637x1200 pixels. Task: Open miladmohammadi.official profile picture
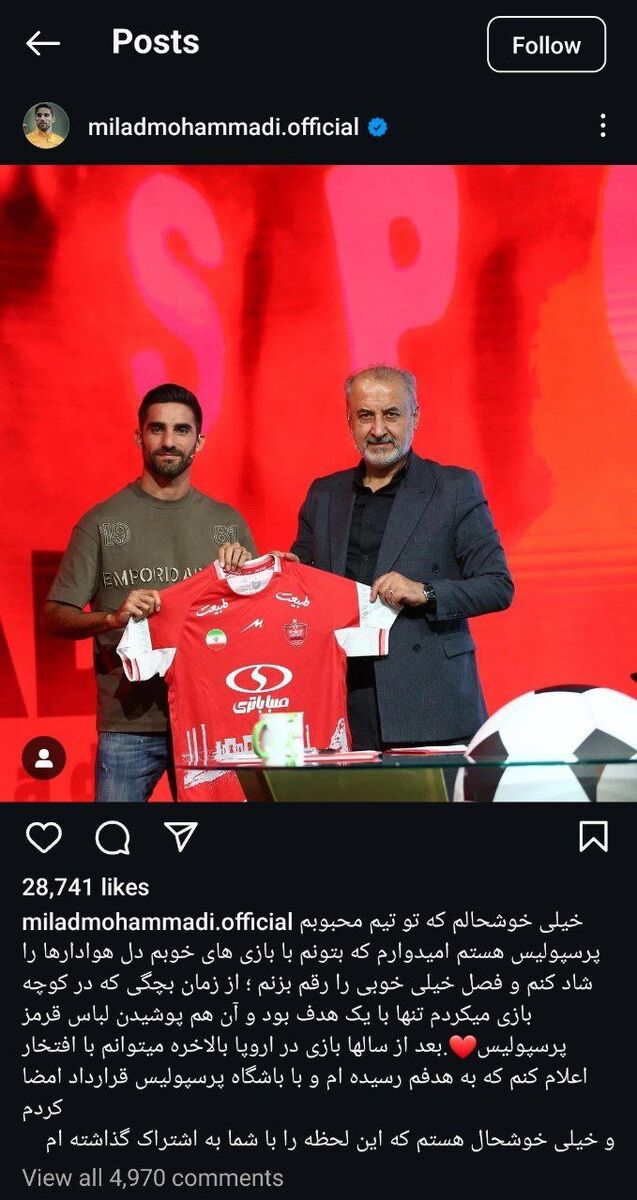point(46,126)
